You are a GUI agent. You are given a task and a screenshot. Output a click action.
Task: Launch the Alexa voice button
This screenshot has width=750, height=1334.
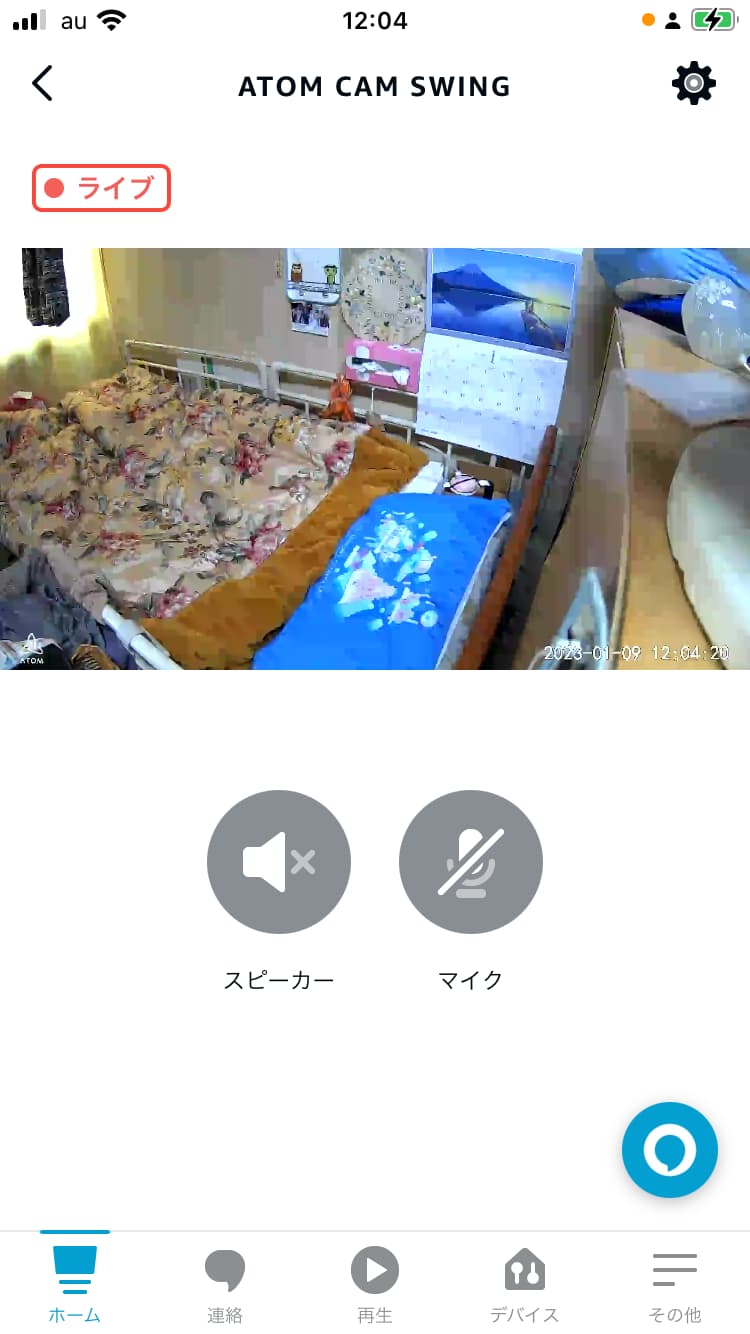tap(670, 1150)
